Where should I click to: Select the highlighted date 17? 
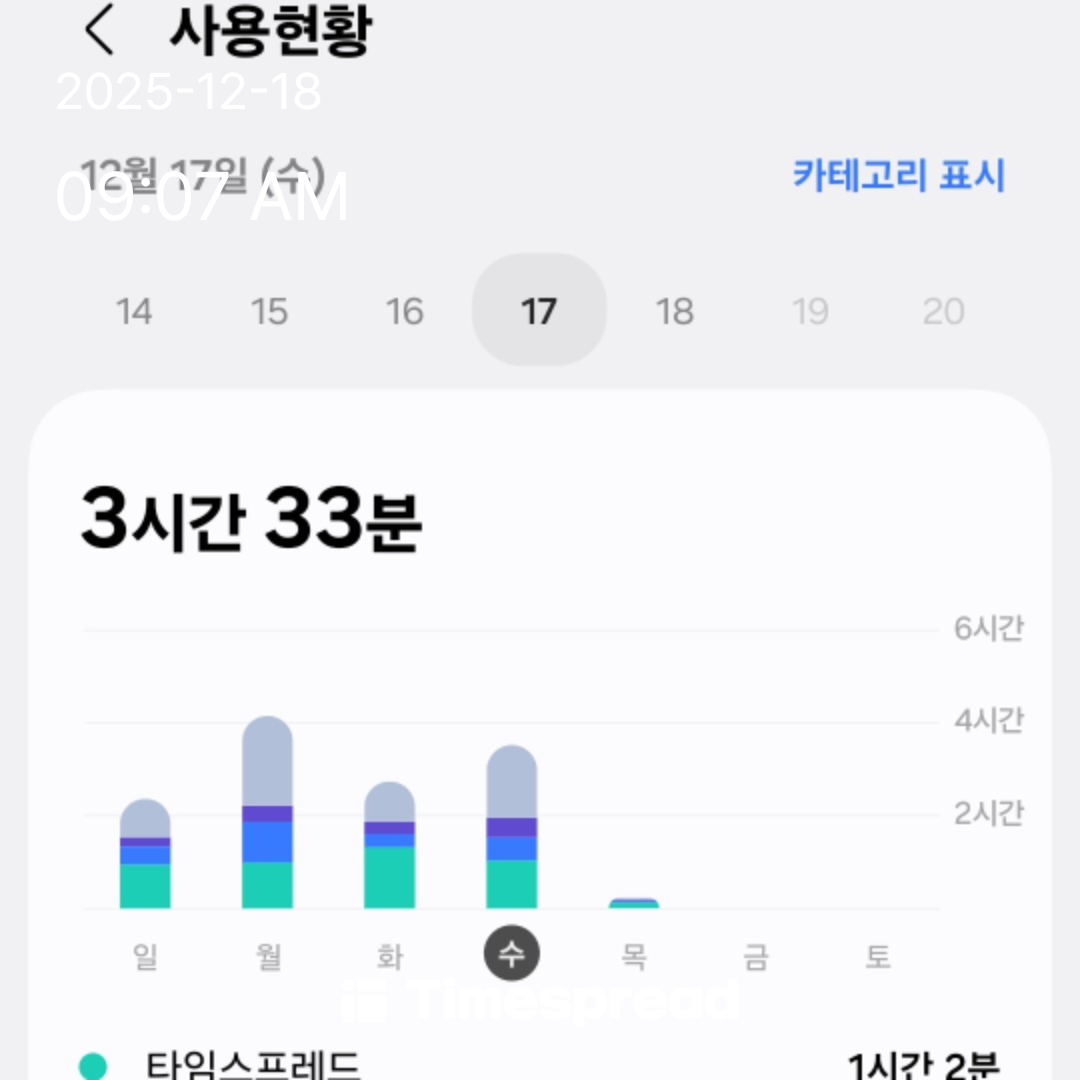(x=539, y=311)
